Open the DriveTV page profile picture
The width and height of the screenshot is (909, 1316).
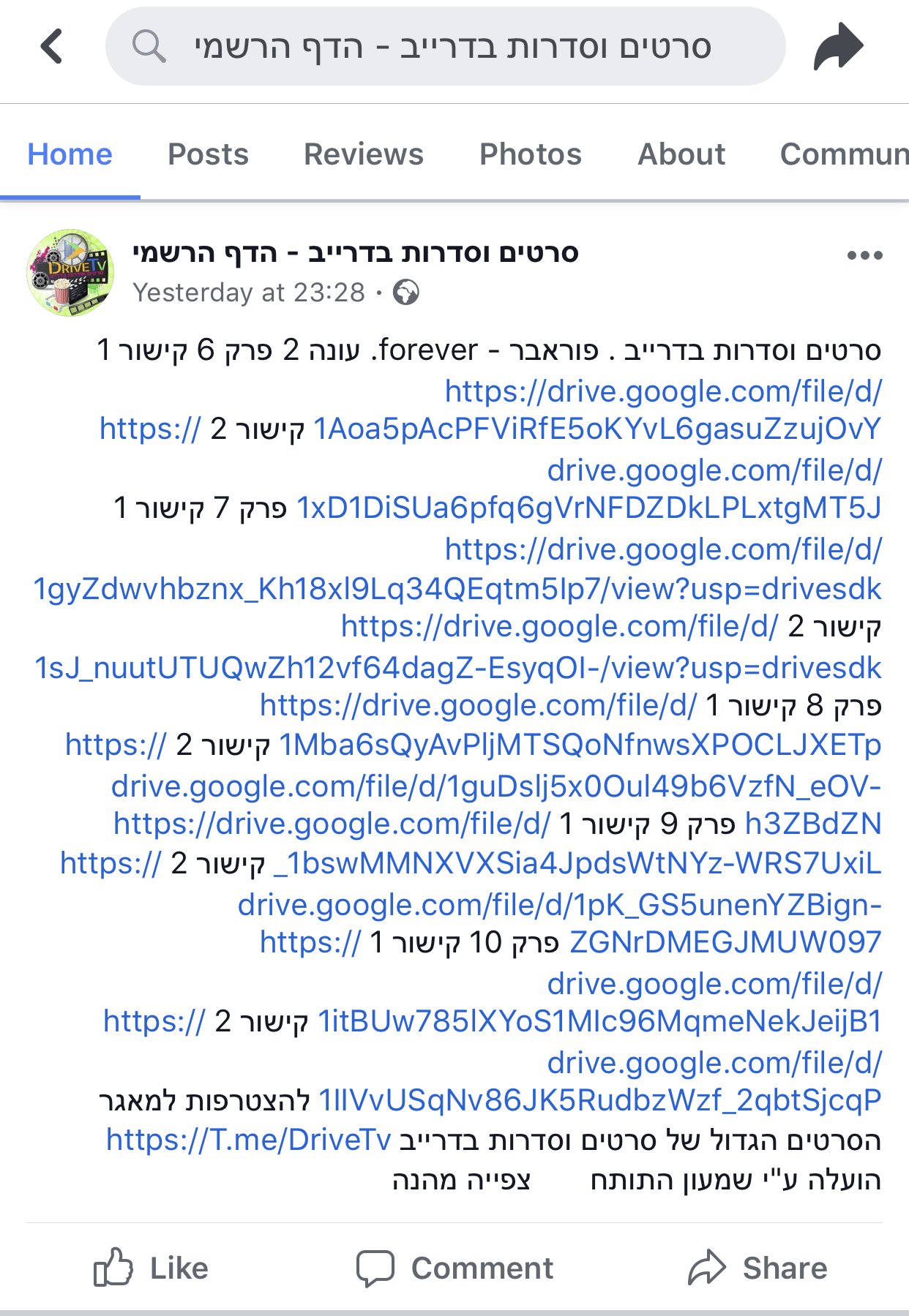click(x=70, y=273)
